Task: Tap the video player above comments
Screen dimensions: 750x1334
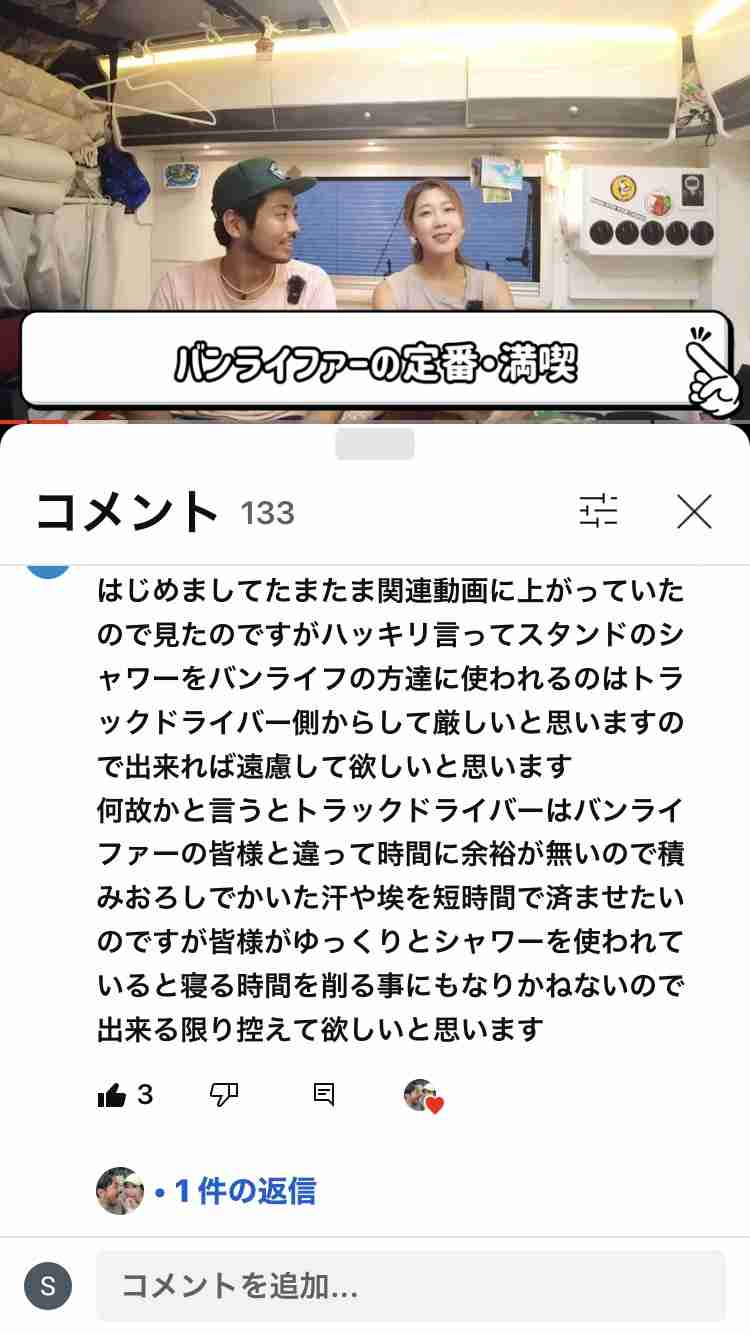Action: [375, 200]
